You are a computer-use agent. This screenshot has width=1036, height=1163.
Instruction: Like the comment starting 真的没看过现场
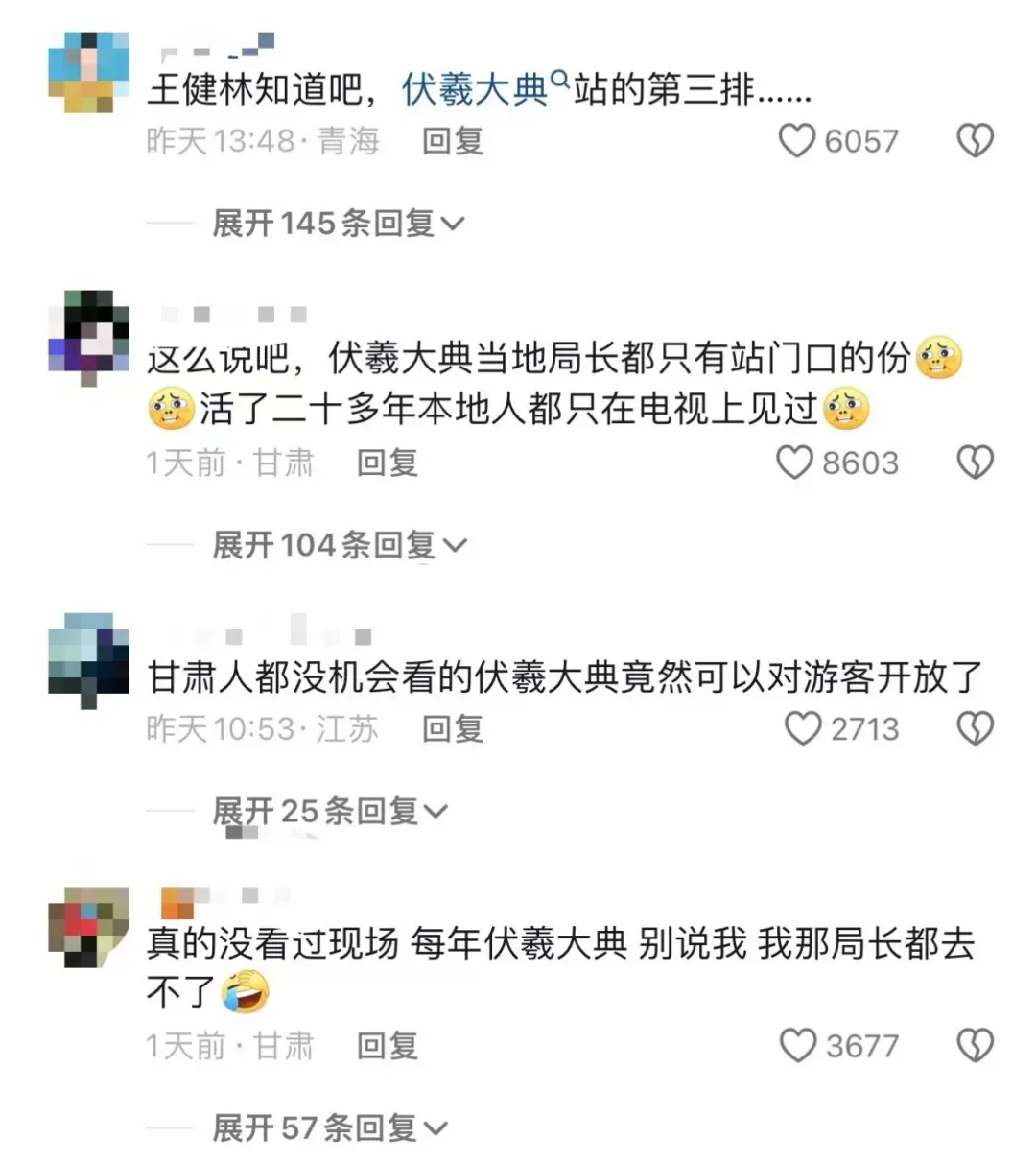coord(797,1045)
